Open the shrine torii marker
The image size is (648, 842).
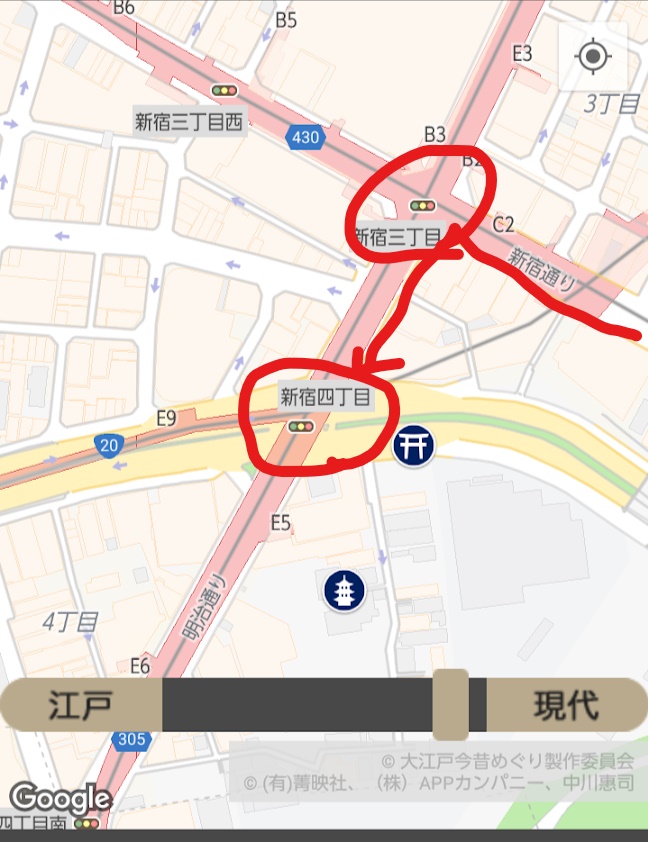click(x=414, y=446)
